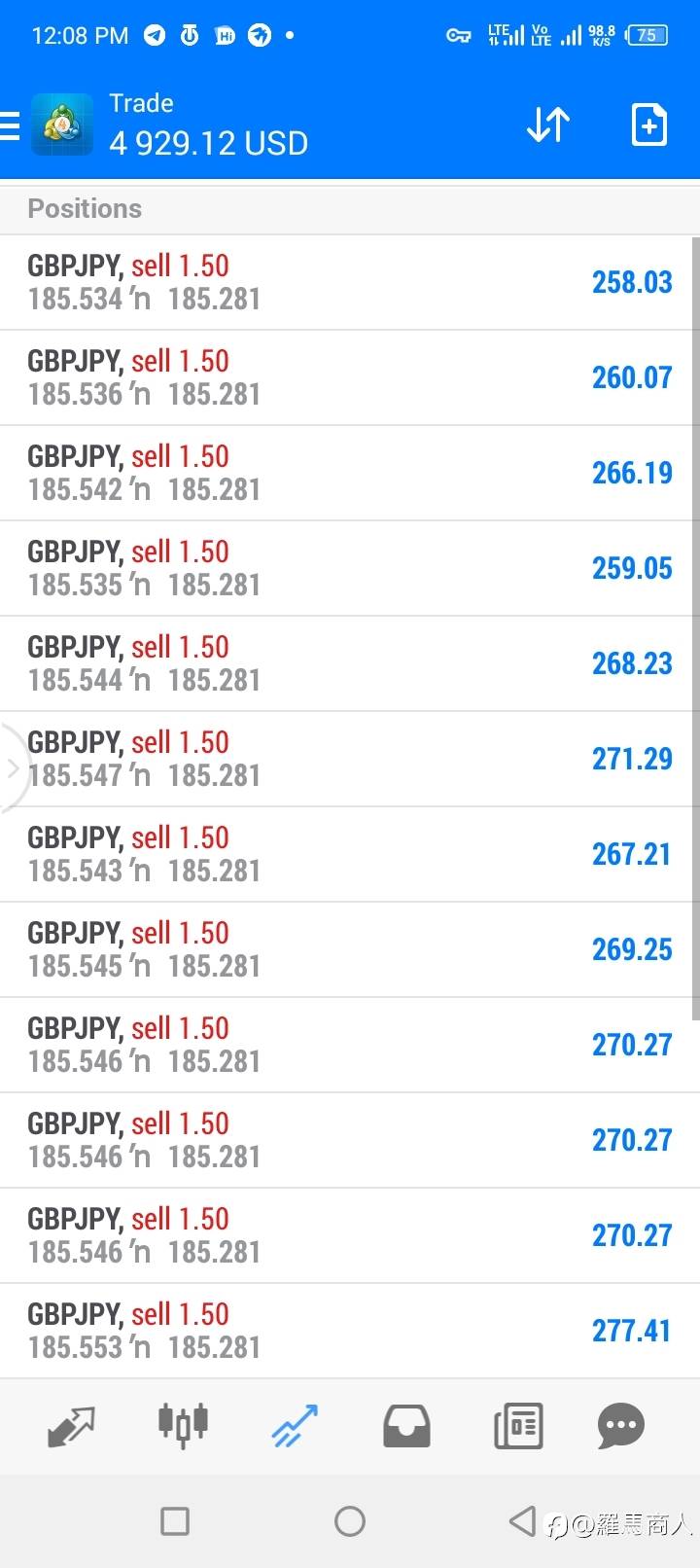Open the GBPJPY position with profit 277.41

click(x=350, y=1331)
